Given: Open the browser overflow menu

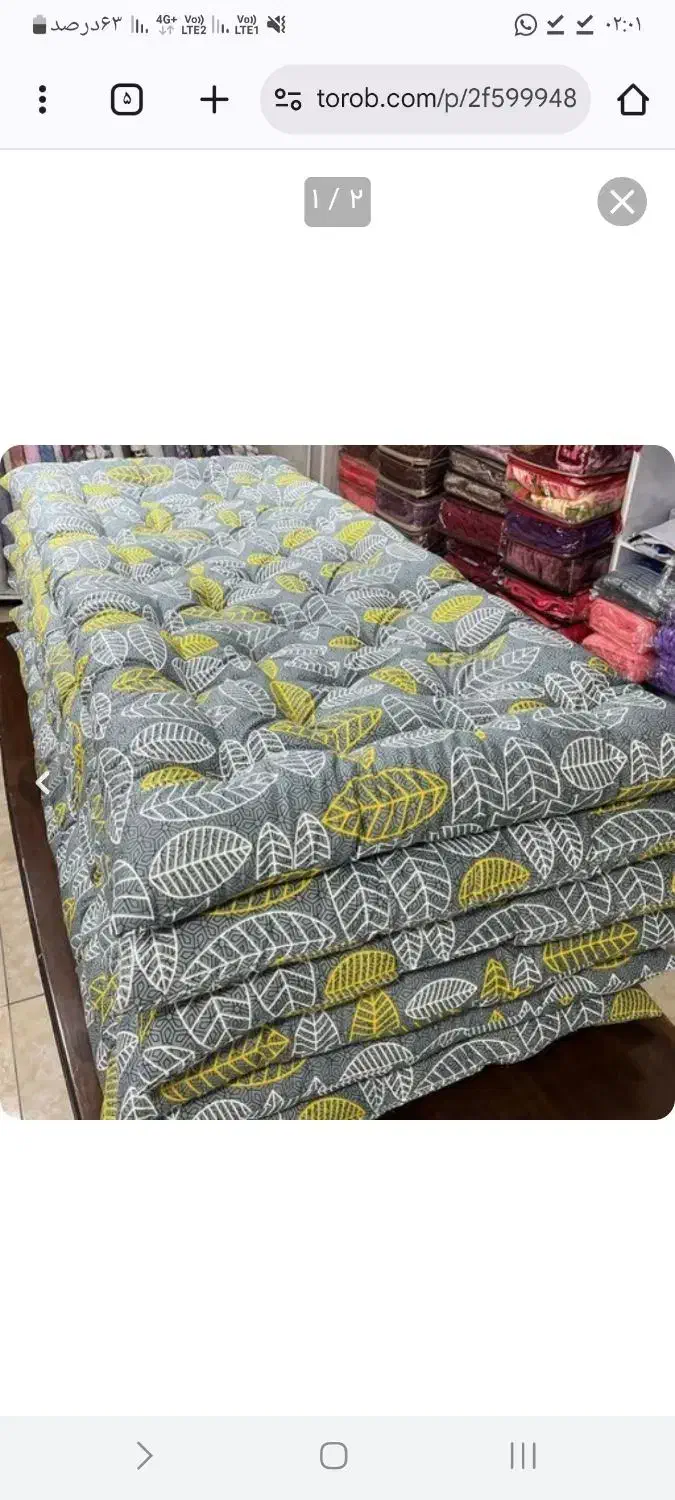Looking at the screenshot, I should click(42, 99).
